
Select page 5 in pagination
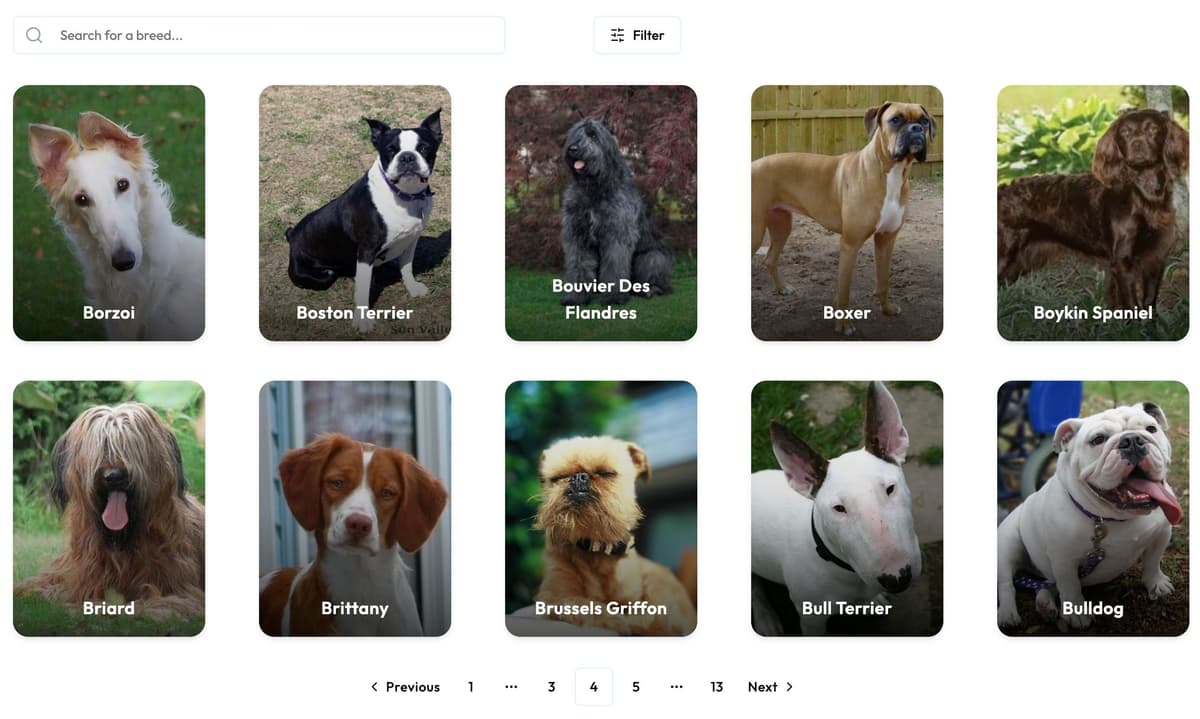pos(636,687)
